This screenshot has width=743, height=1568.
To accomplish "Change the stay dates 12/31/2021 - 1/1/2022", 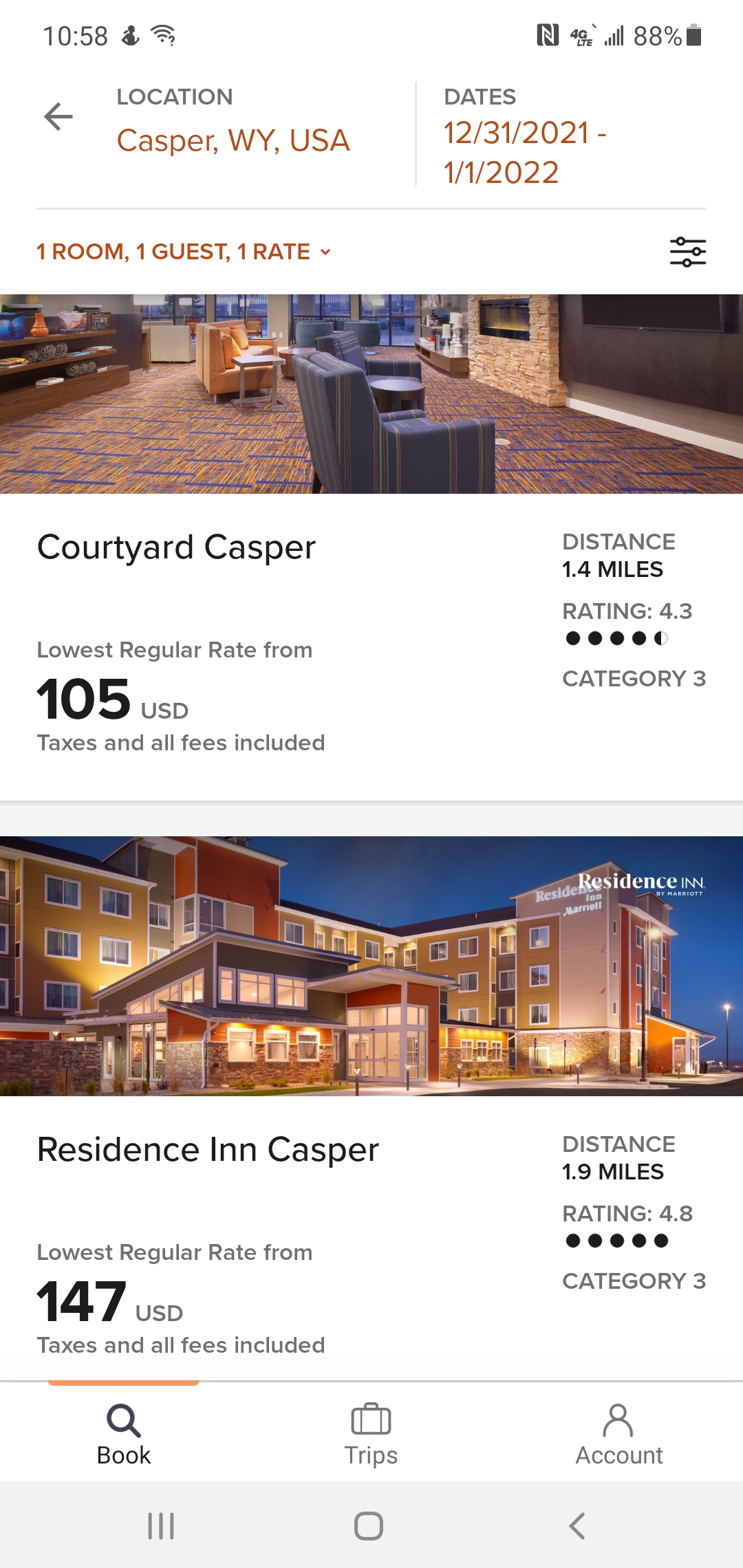I will tap(524, 152).
